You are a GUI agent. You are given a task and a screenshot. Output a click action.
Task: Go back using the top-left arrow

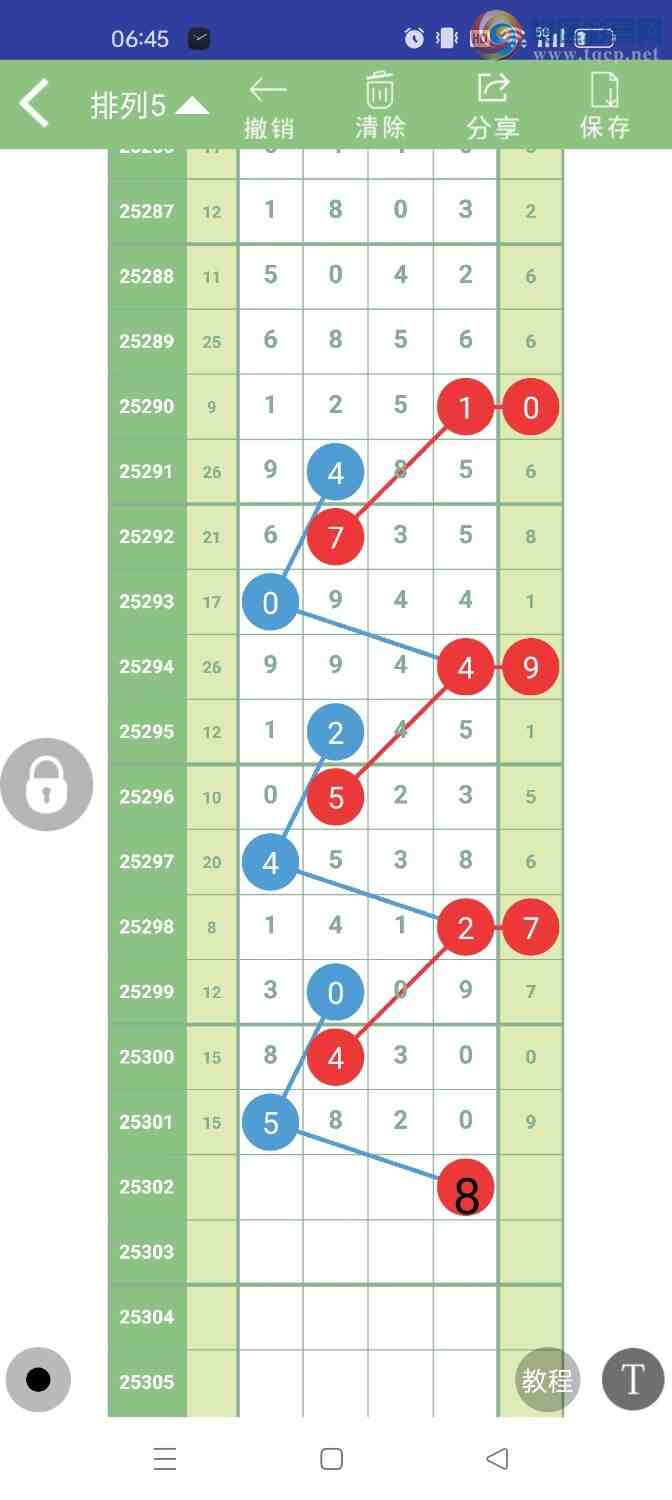(35, 104)
